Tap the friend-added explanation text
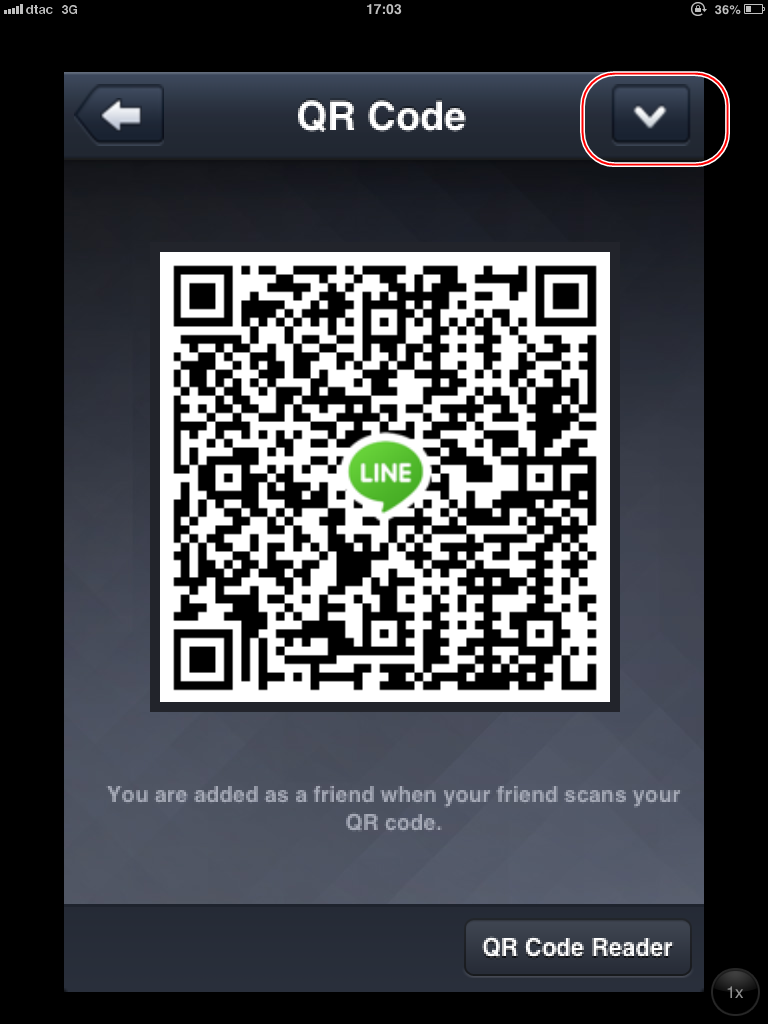This screenshot has height=1024, width=768. pyautogui.click(x=393, y=806)
